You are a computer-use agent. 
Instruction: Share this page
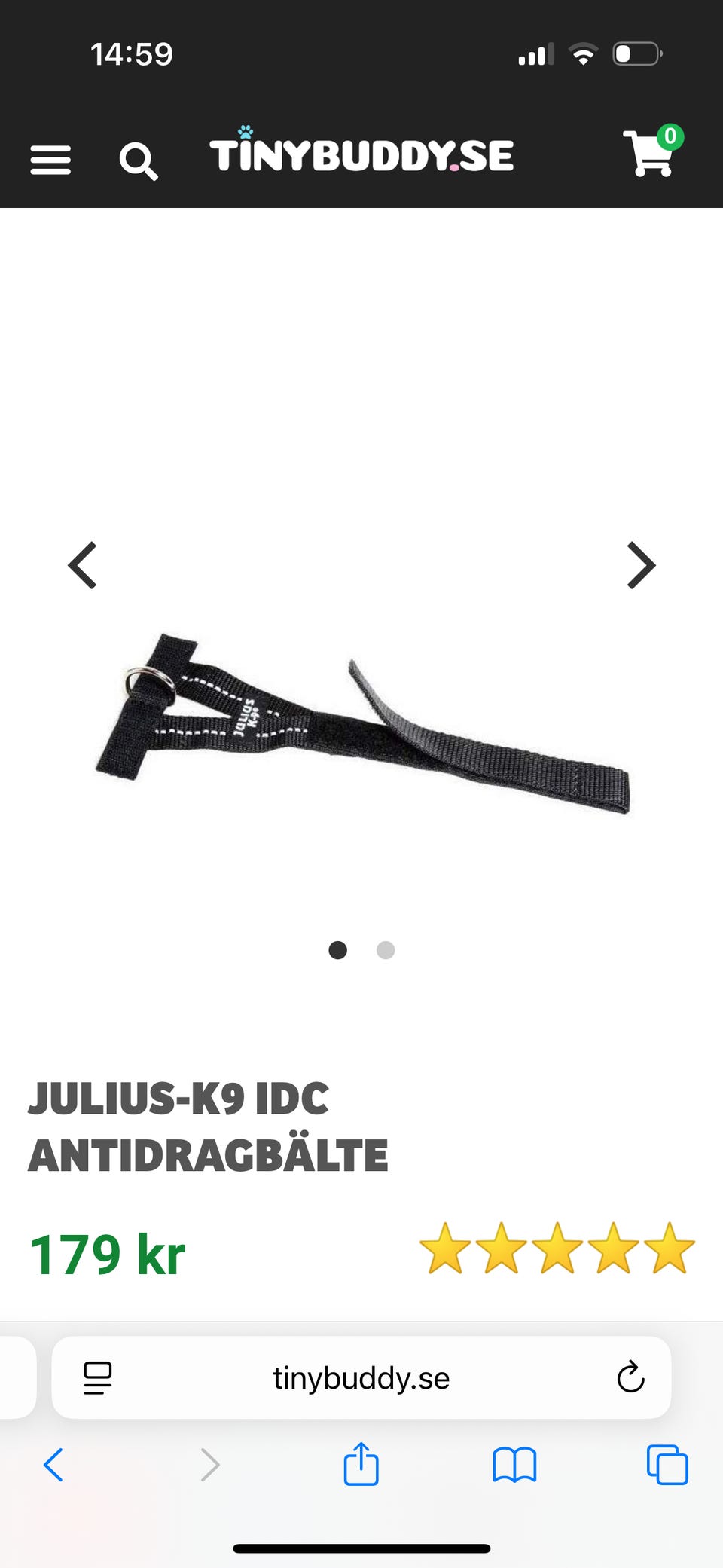(x=361, y=1463)
